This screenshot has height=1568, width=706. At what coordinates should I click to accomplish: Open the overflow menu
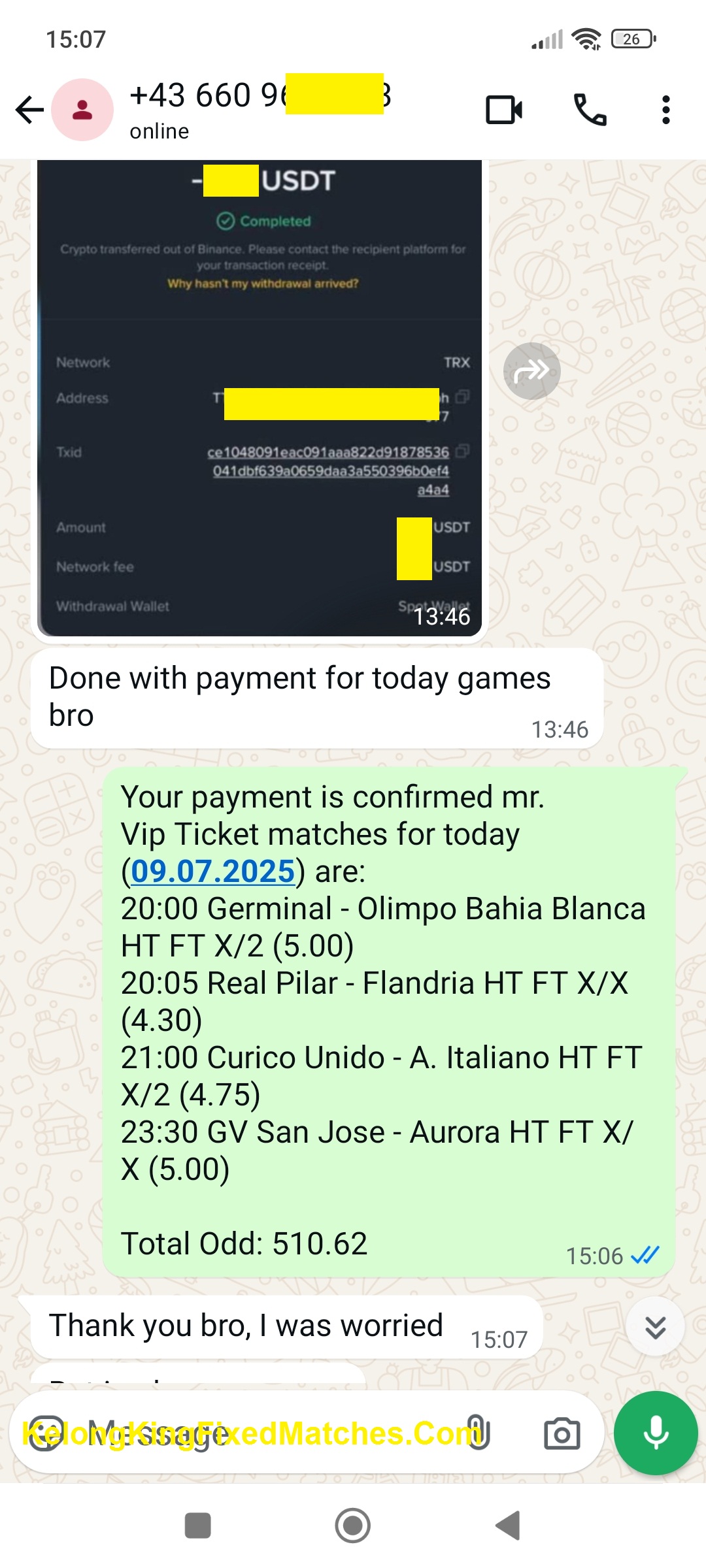point(665,110)
